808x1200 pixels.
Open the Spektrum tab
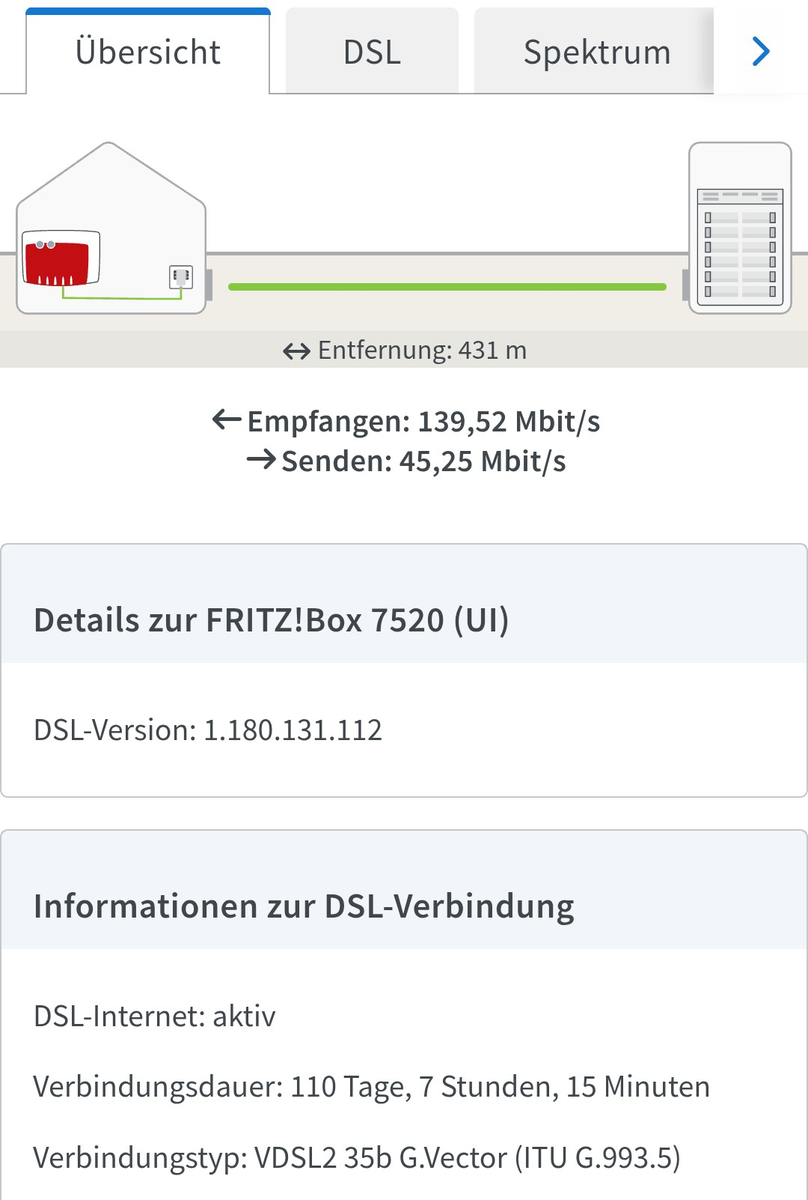pyautogui.click(x=596, y=52)
